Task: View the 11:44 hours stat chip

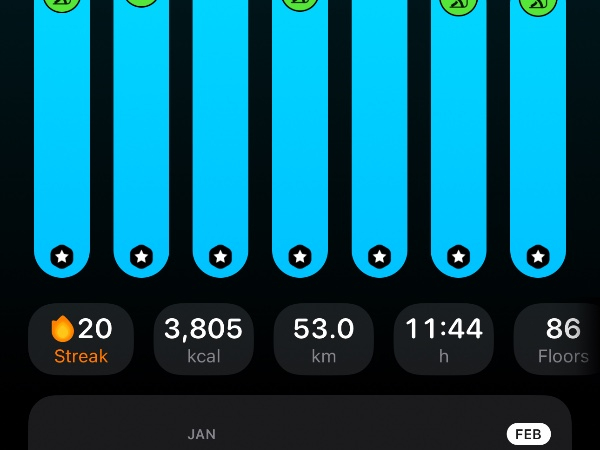Action: 443,340
